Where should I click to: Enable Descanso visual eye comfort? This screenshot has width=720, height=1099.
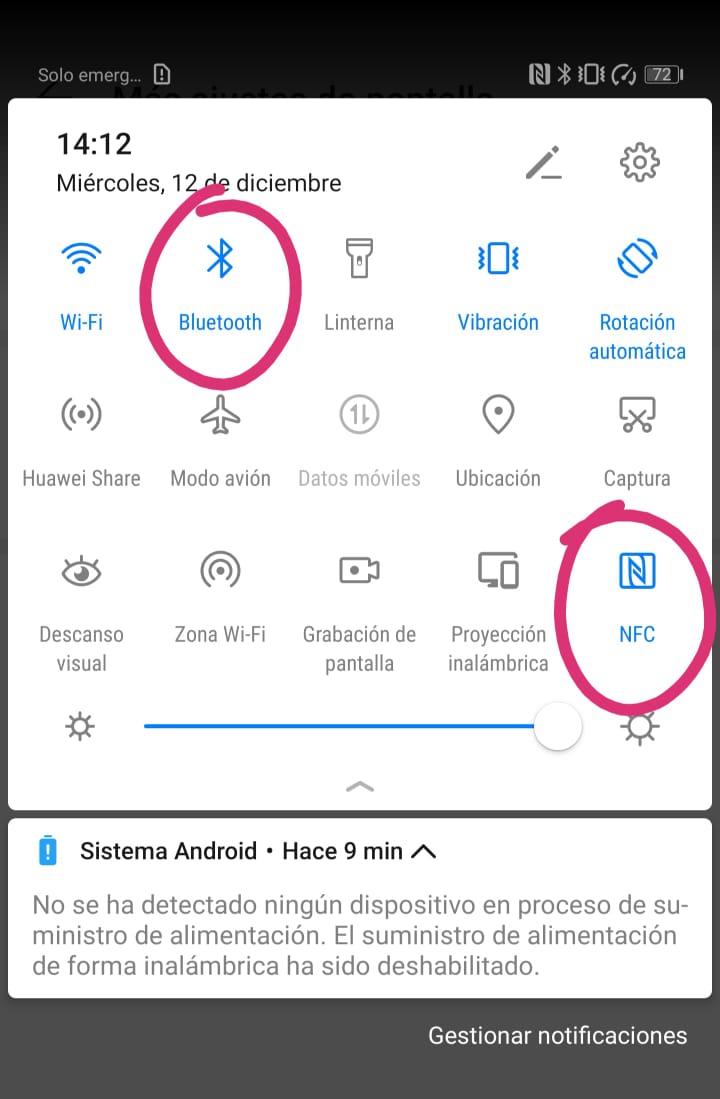81,571
